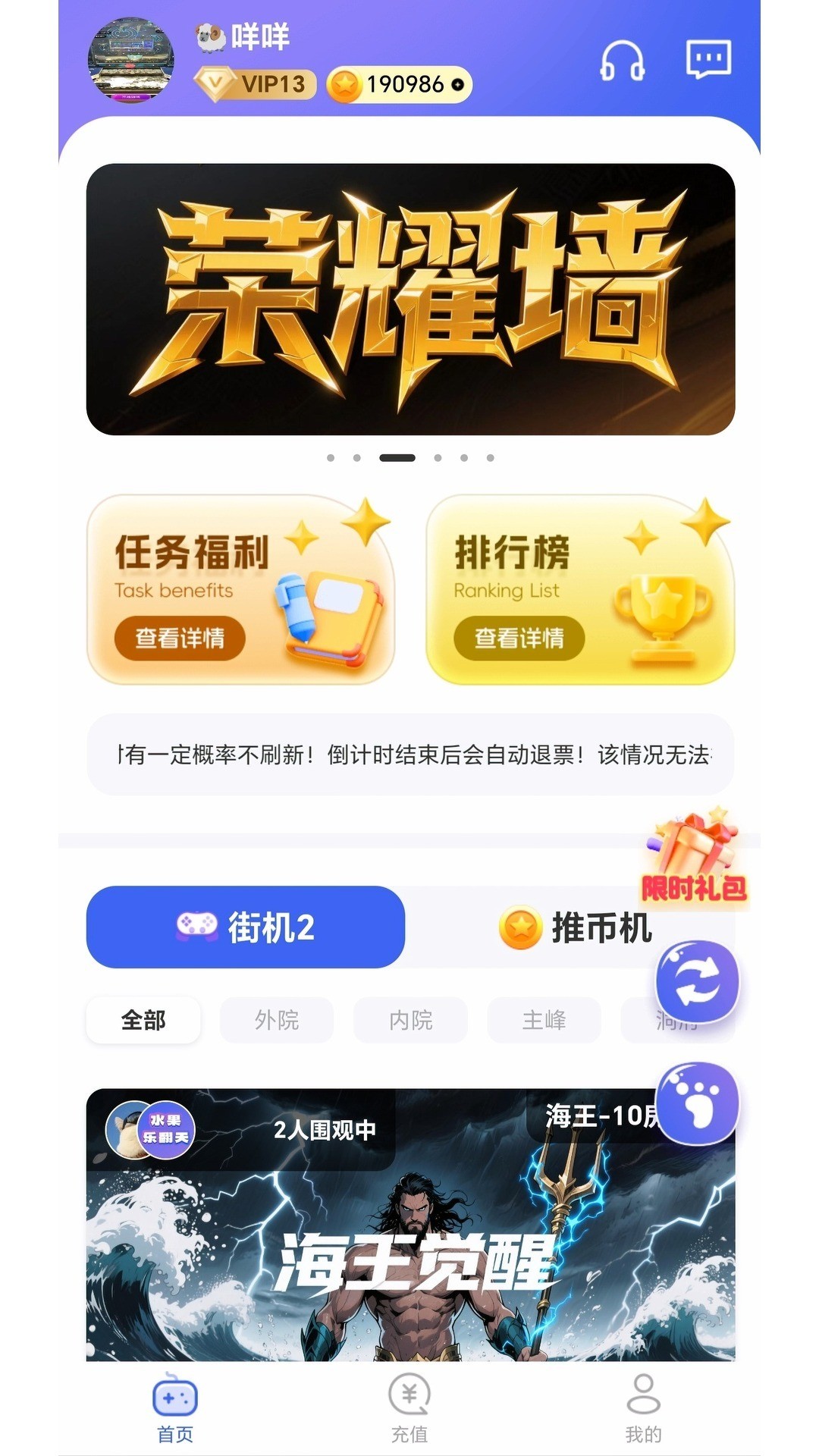
Task: Open the messages chat bubble icon
Action: [708, 59]
